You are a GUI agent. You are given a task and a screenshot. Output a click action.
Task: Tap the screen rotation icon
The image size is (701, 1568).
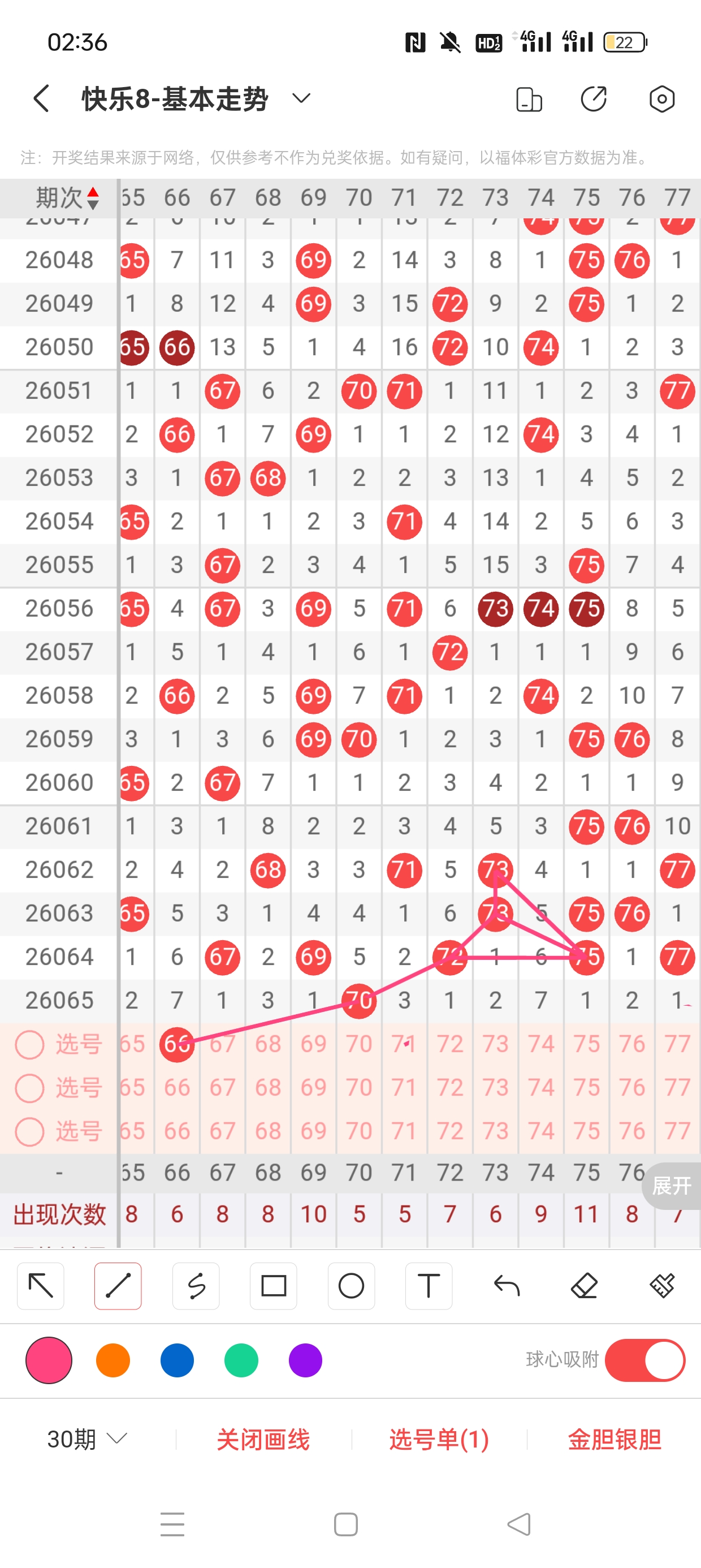[529, 99]
